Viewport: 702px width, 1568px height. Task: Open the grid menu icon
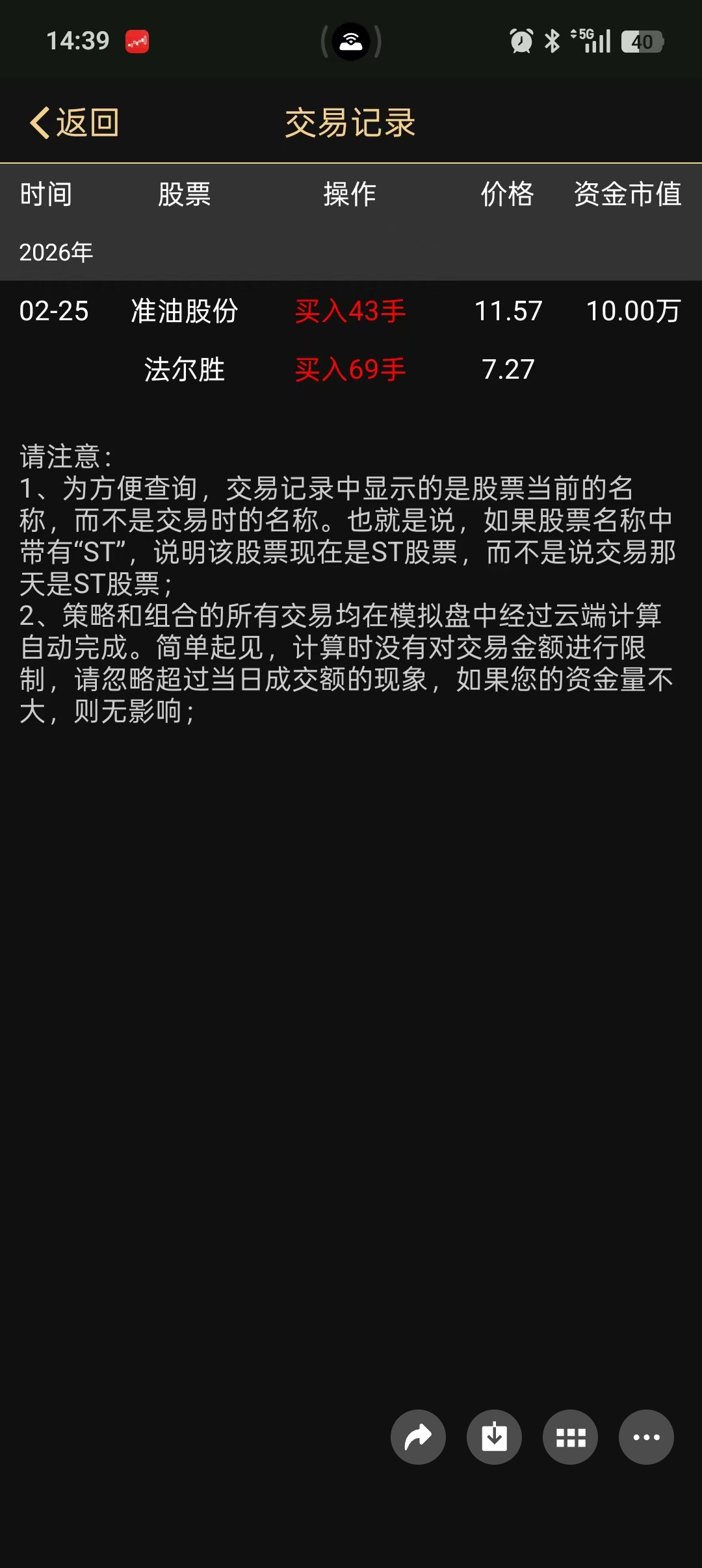point(570,1437)
